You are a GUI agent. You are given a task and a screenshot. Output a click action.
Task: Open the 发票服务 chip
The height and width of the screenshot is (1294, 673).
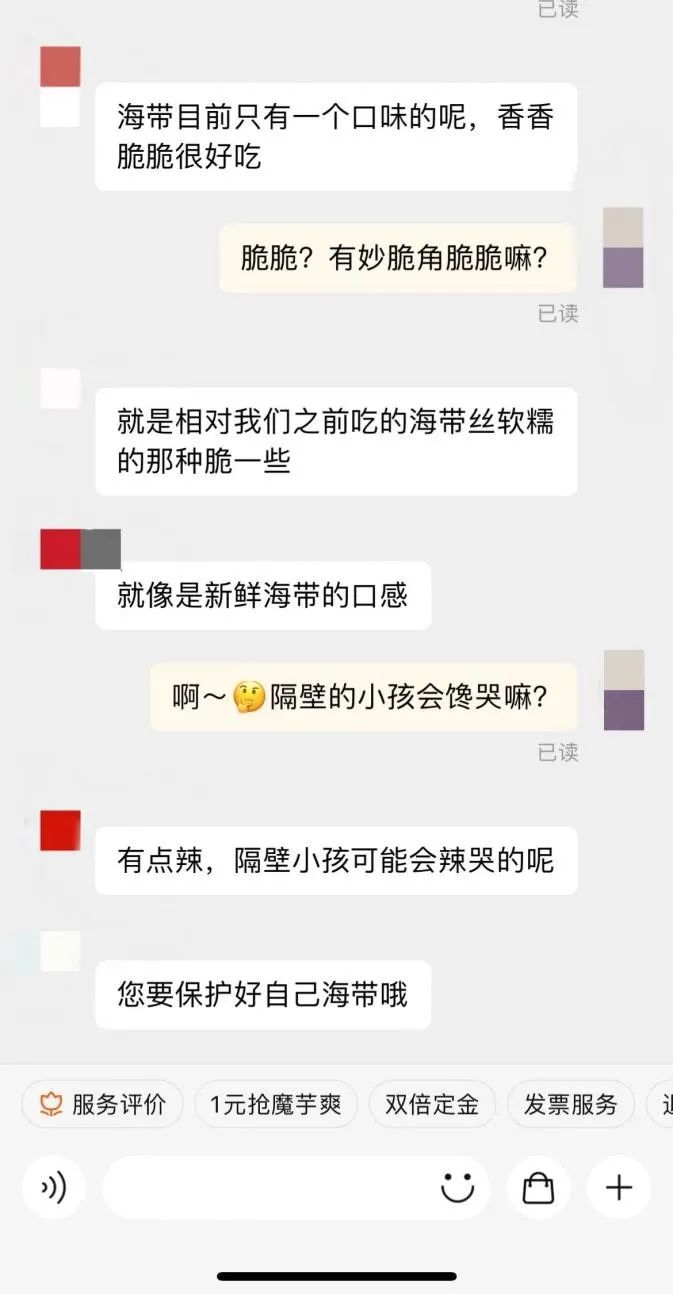point(570,1104)
